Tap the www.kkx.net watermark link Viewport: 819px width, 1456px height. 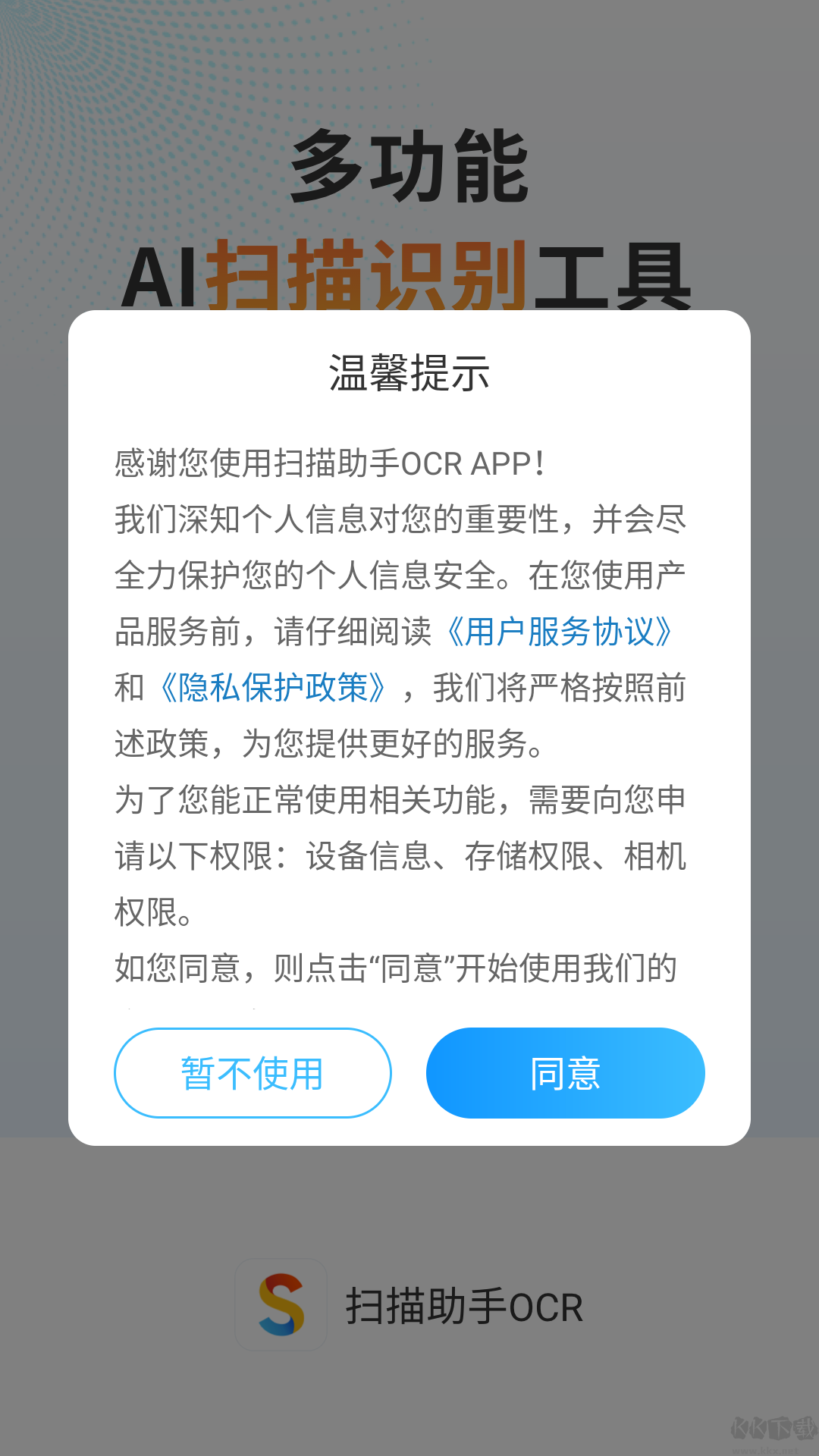click(x=766, y=1450)
